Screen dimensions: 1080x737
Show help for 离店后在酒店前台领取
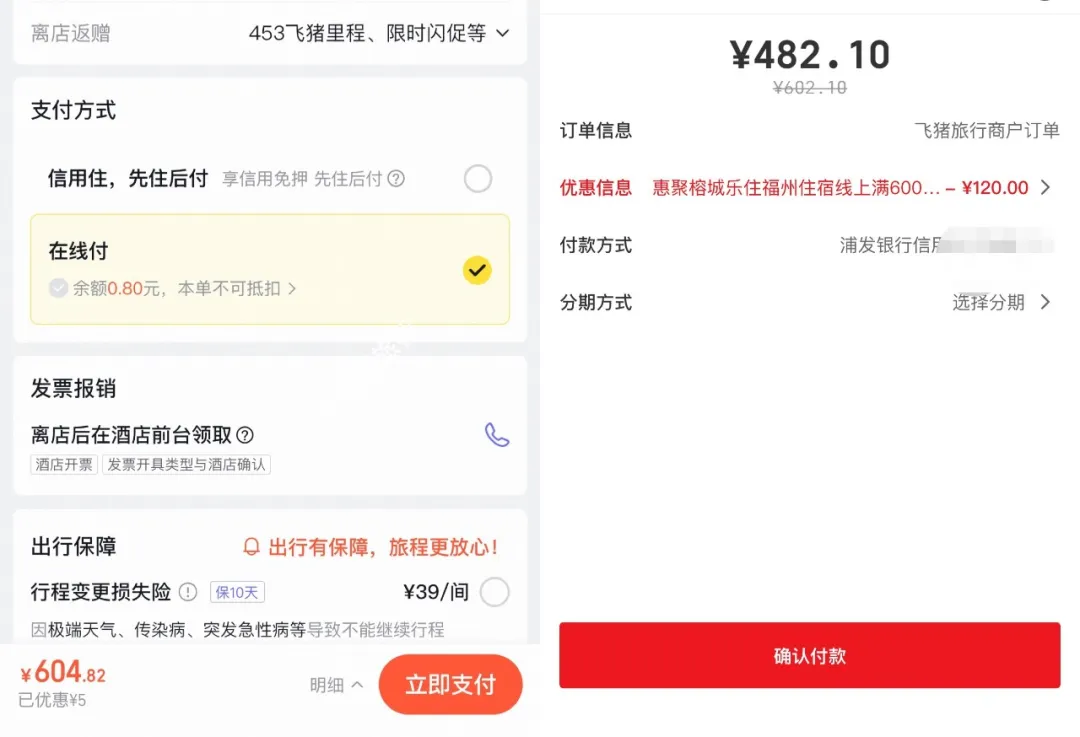coord(245,435)
